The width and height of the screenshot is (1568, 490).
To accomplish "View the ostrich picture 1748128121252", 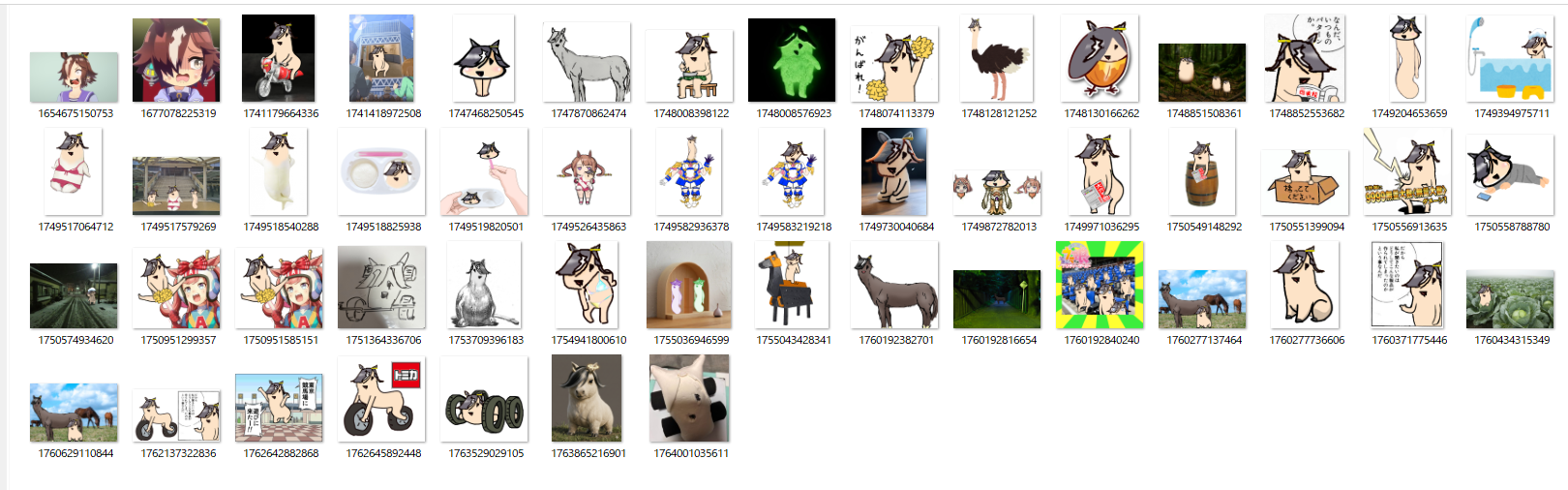I will point(997,58).
